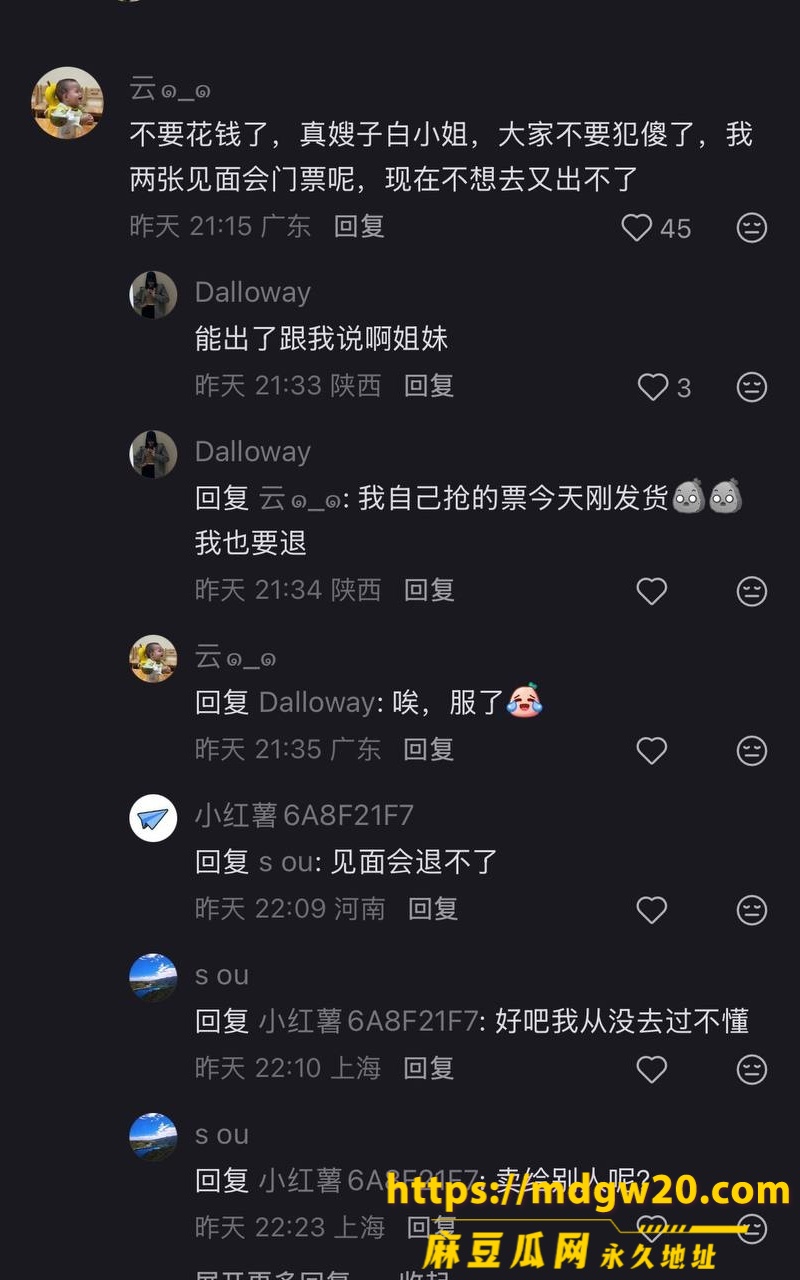Reply to the 21:35 广东 comment

coord(429,748)
